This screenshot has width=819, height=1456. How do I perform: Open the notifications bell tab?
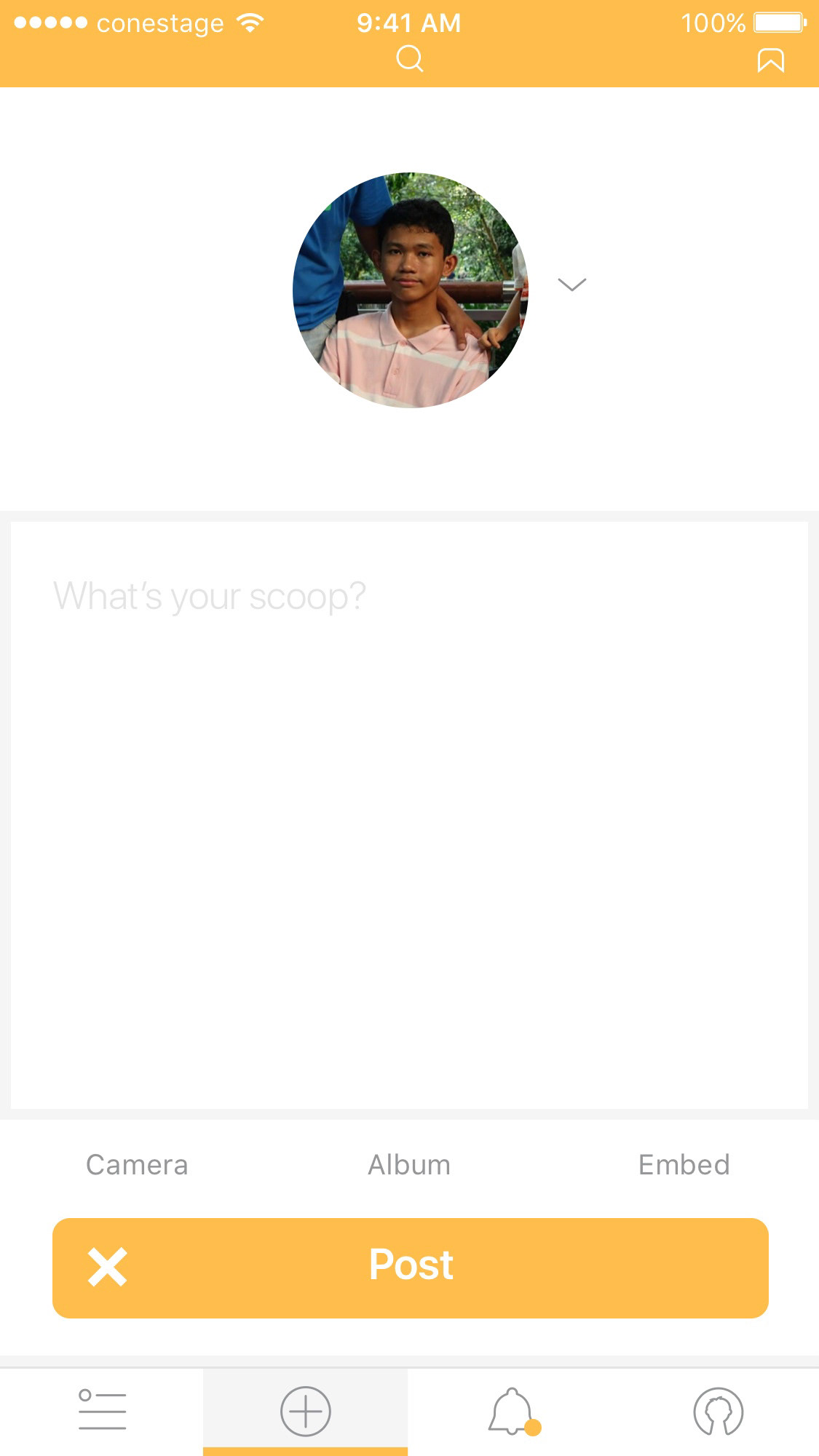click(511, 1411)
